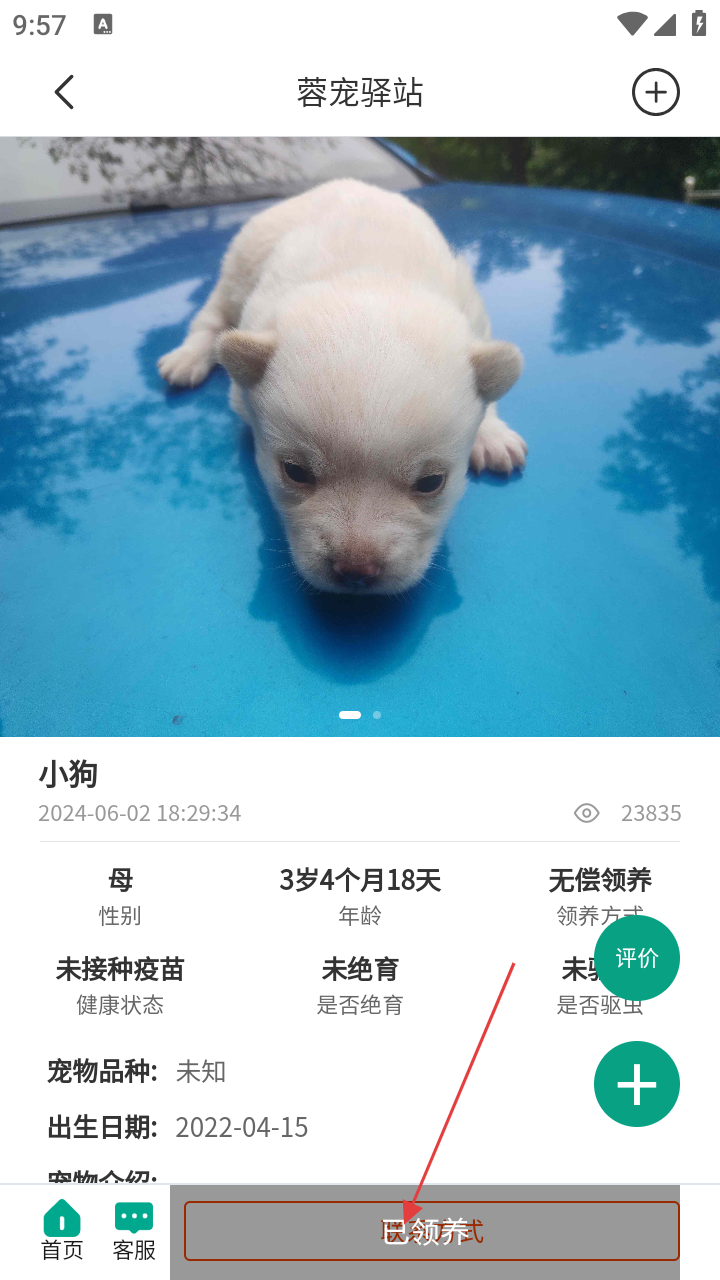Image resolution: width=720 pixels, height=1280 pixels.
Task: Tap the green plus floating button
Action: [x=637, y=1084]
